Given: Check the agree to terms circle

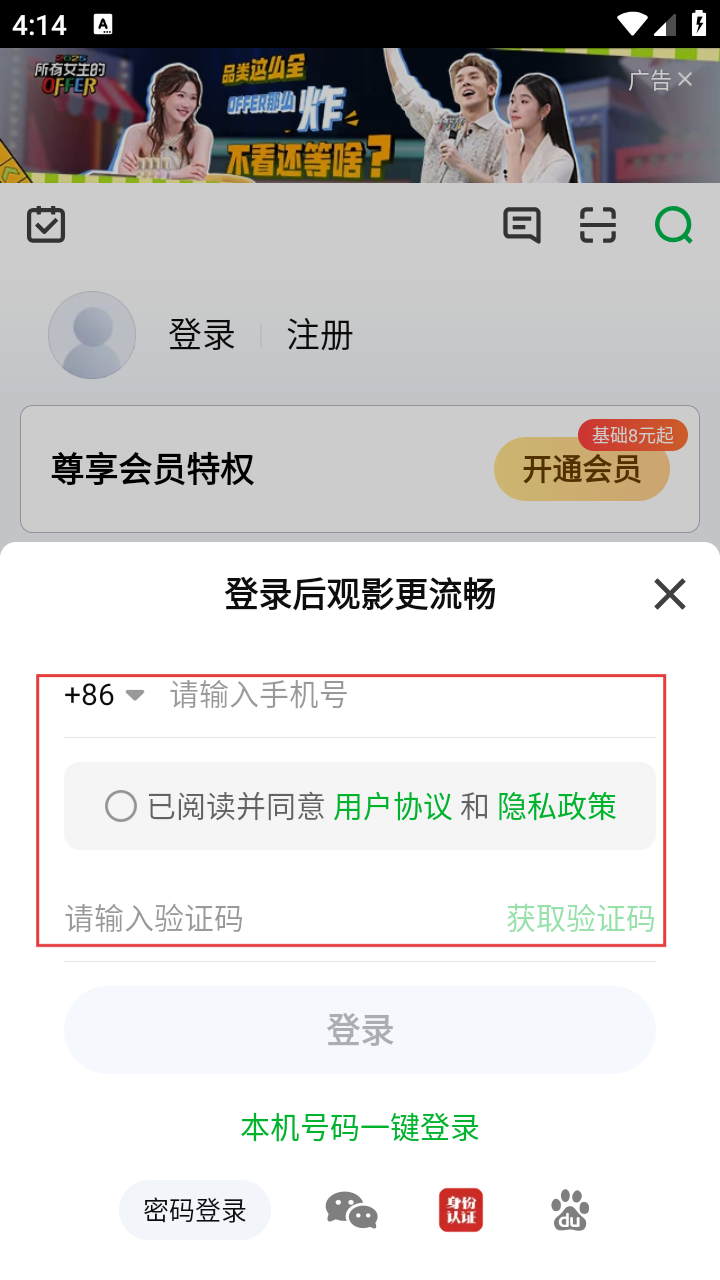Looking at the screenshot, I should point(121,806).
